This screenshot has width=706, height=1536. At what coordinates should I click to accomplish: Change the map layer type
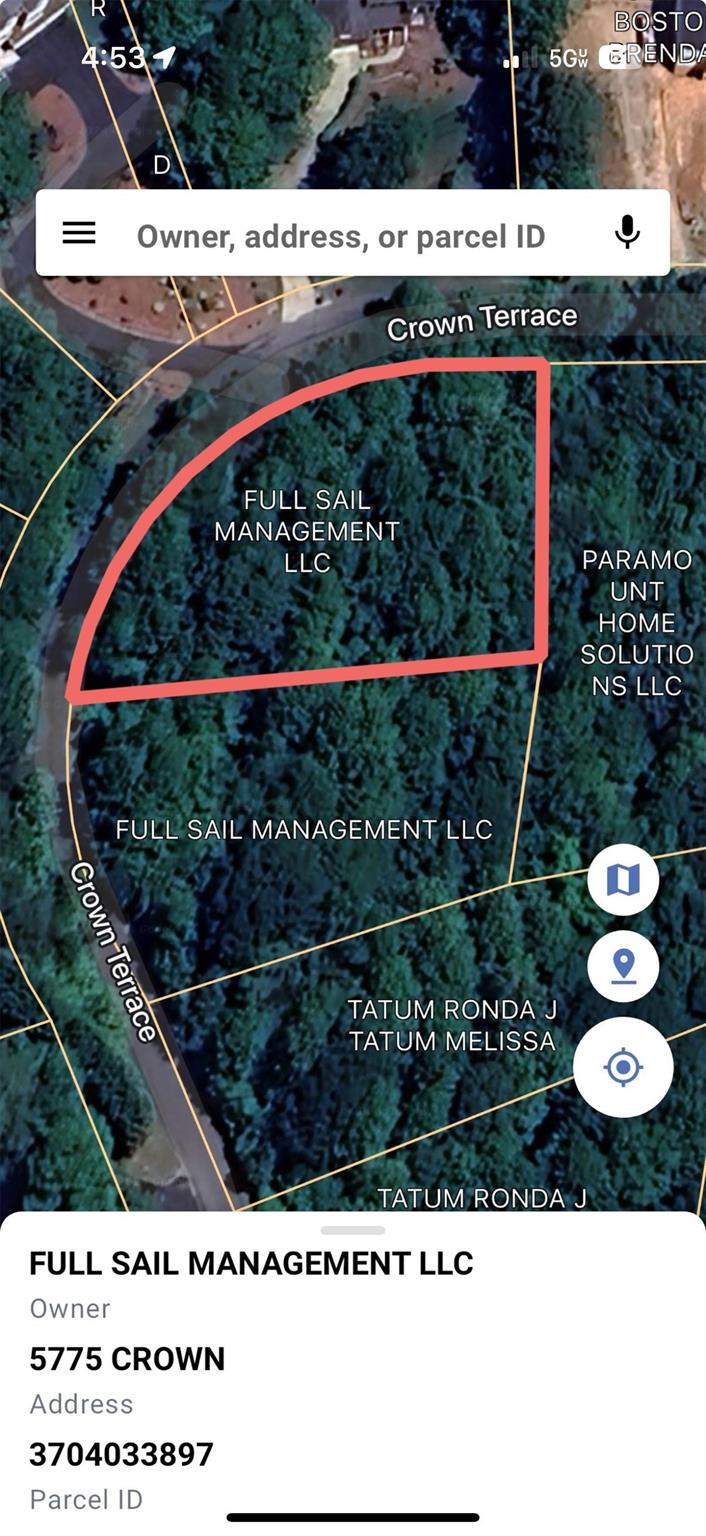623,880
